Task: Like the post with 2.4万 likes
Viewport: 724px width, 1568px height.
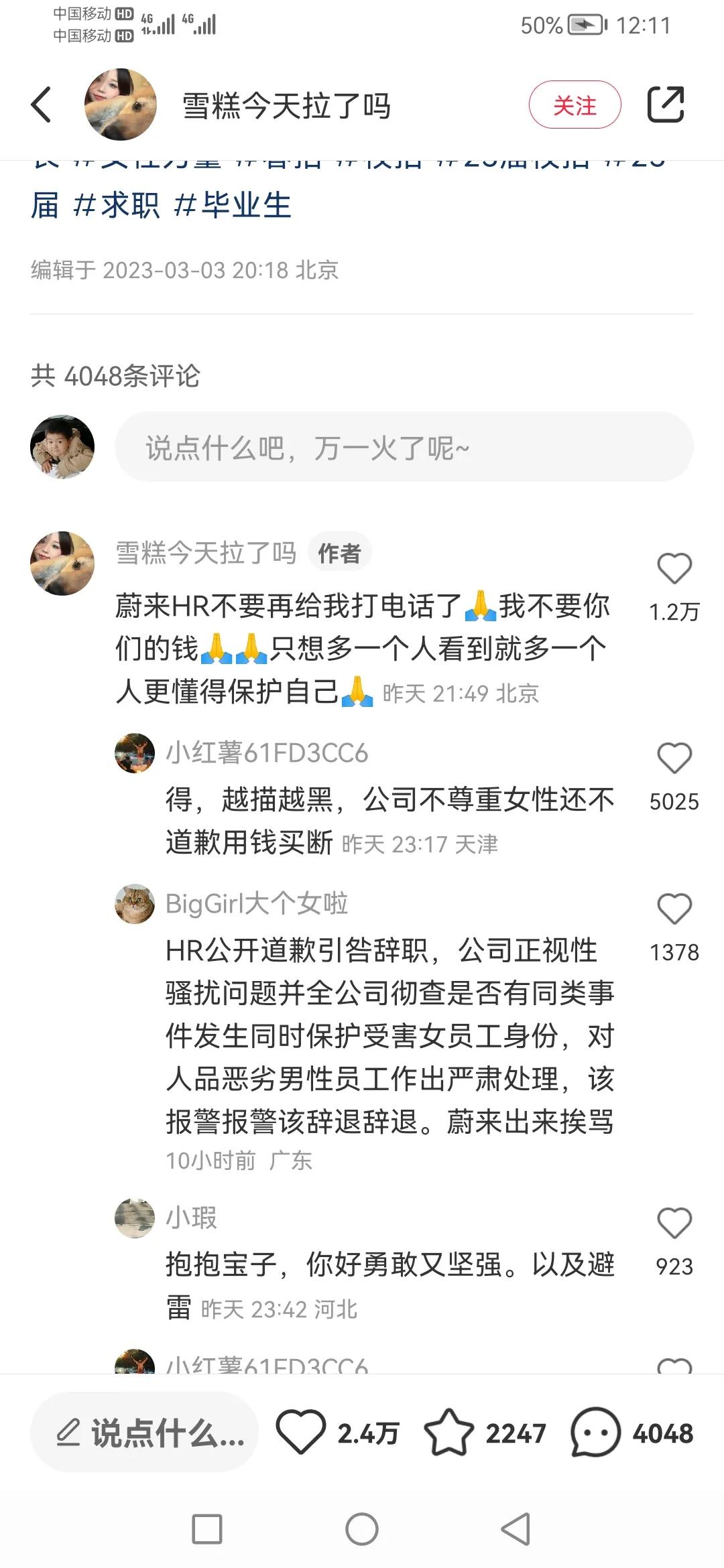Action: pos(301,1433)
